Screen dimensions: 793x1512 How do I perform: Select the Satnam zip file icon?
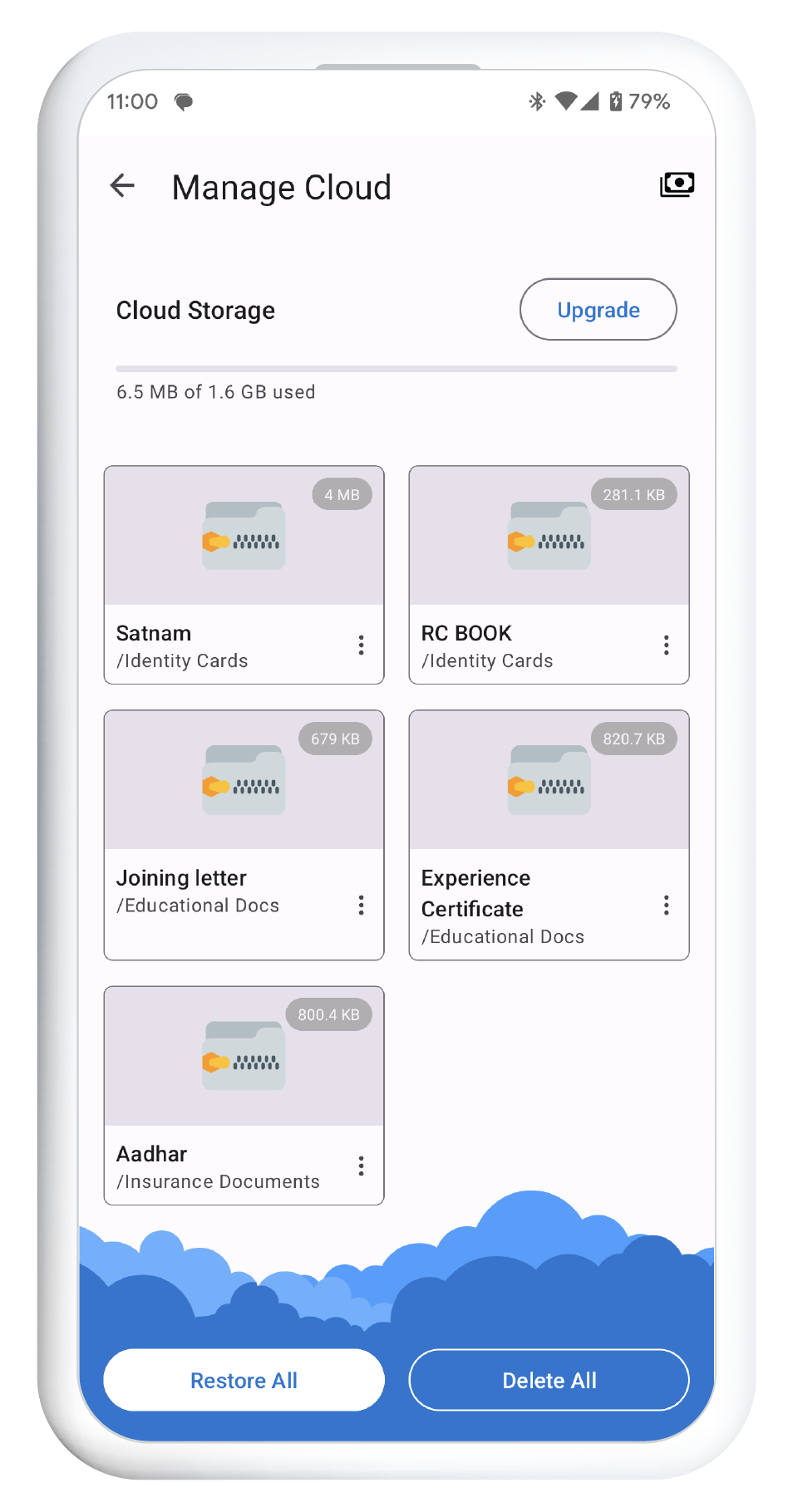(243, 536)
